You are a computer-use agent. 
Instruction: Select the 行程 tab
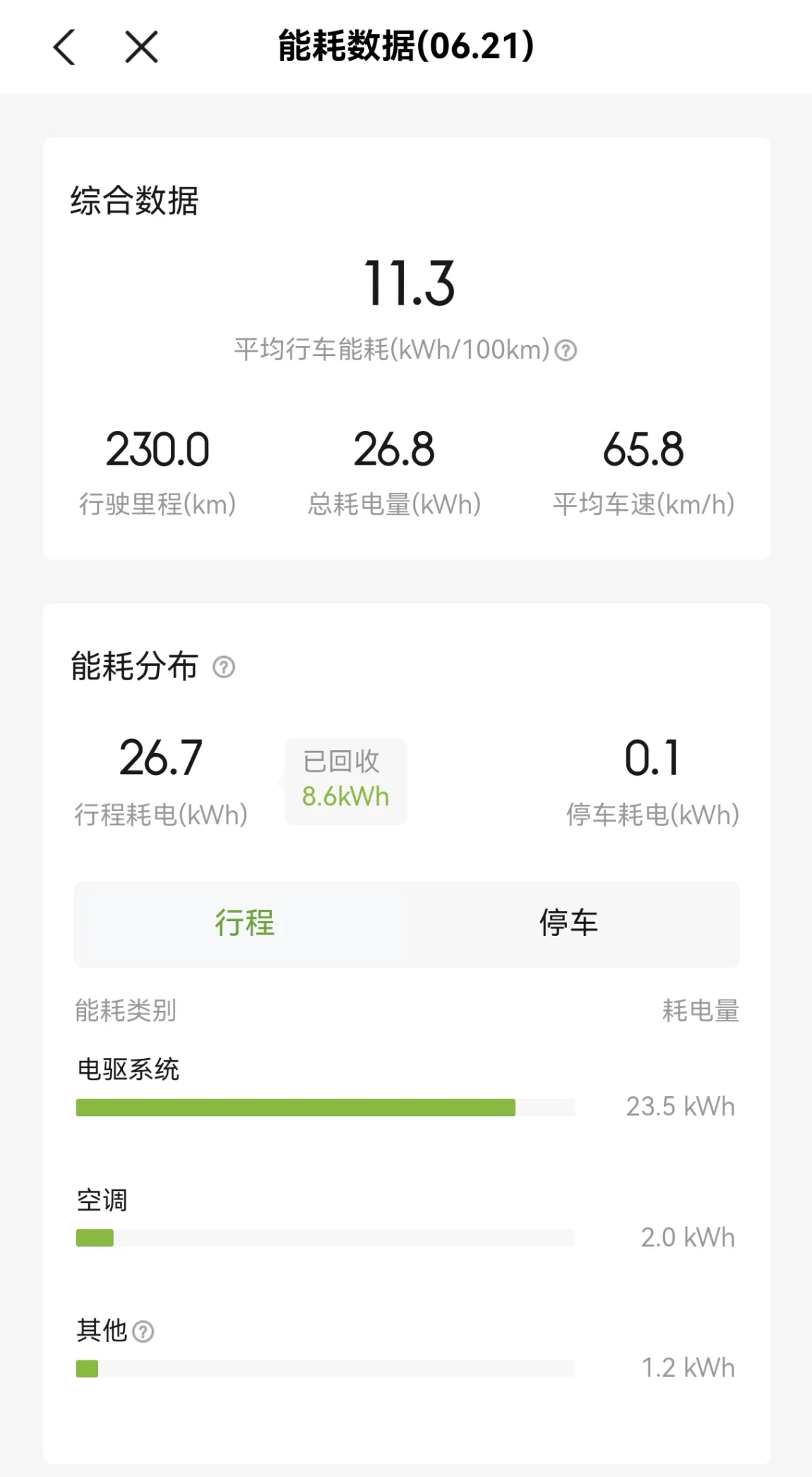pos(244,923)
